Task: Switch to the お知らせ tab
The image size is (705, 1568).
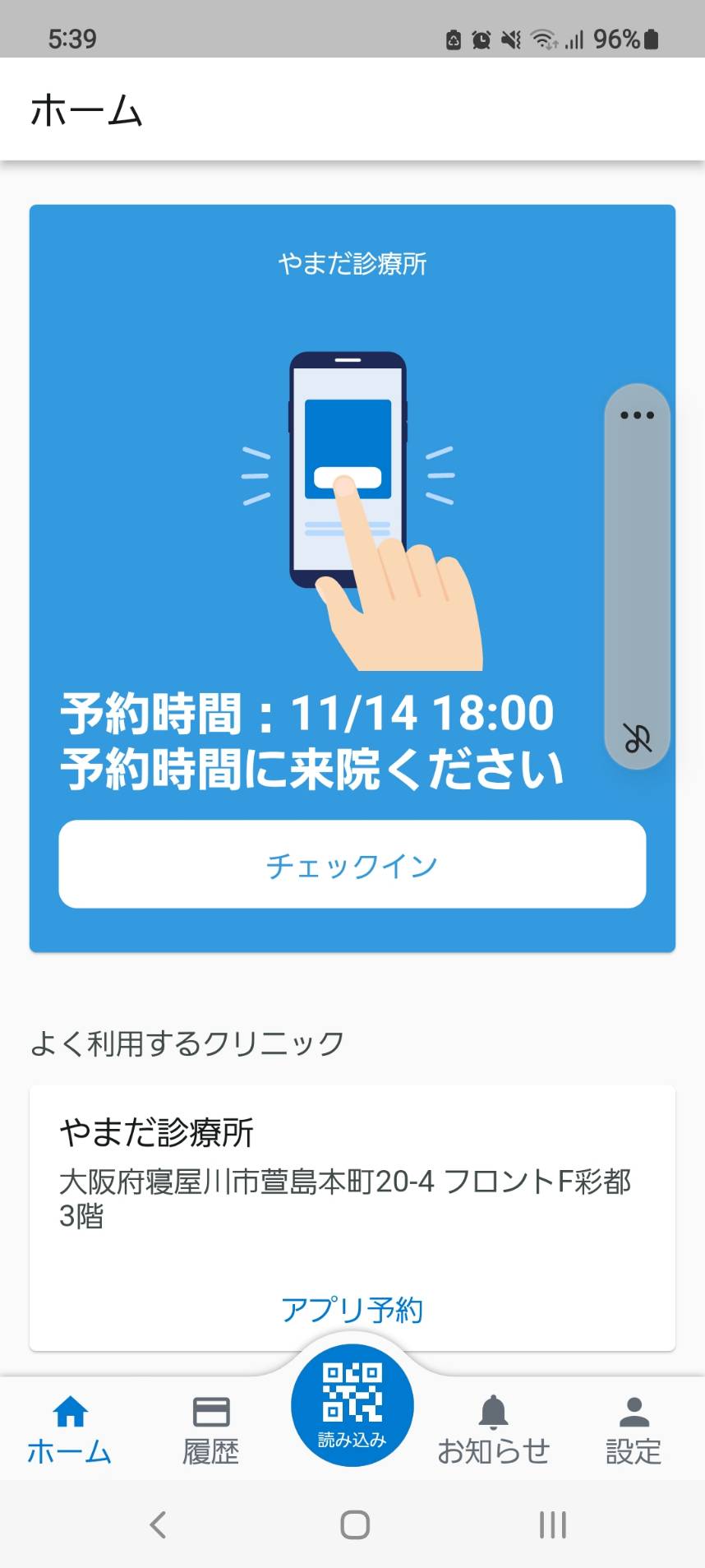Action: click(493, 1430)
